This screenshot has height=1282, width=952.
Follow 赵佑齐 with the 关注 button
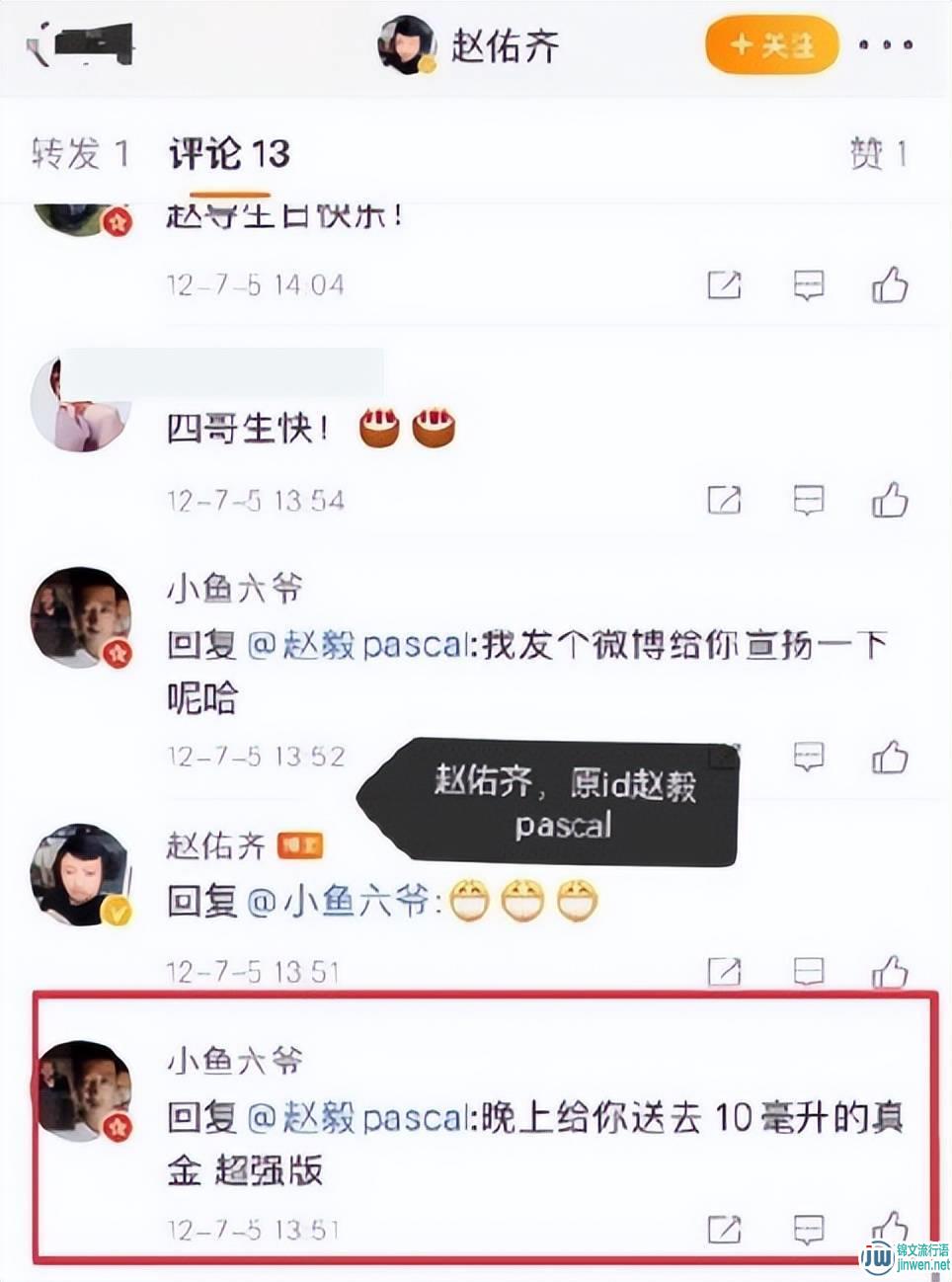[771, 45]
